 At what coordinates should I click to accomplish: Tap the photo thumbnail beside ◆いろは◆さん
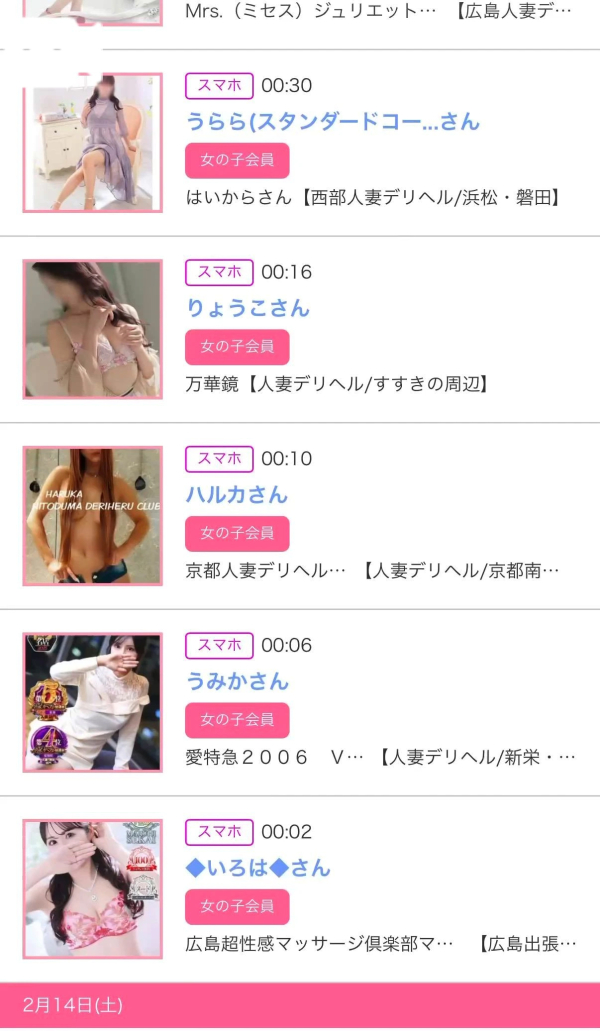click(92, 888)
